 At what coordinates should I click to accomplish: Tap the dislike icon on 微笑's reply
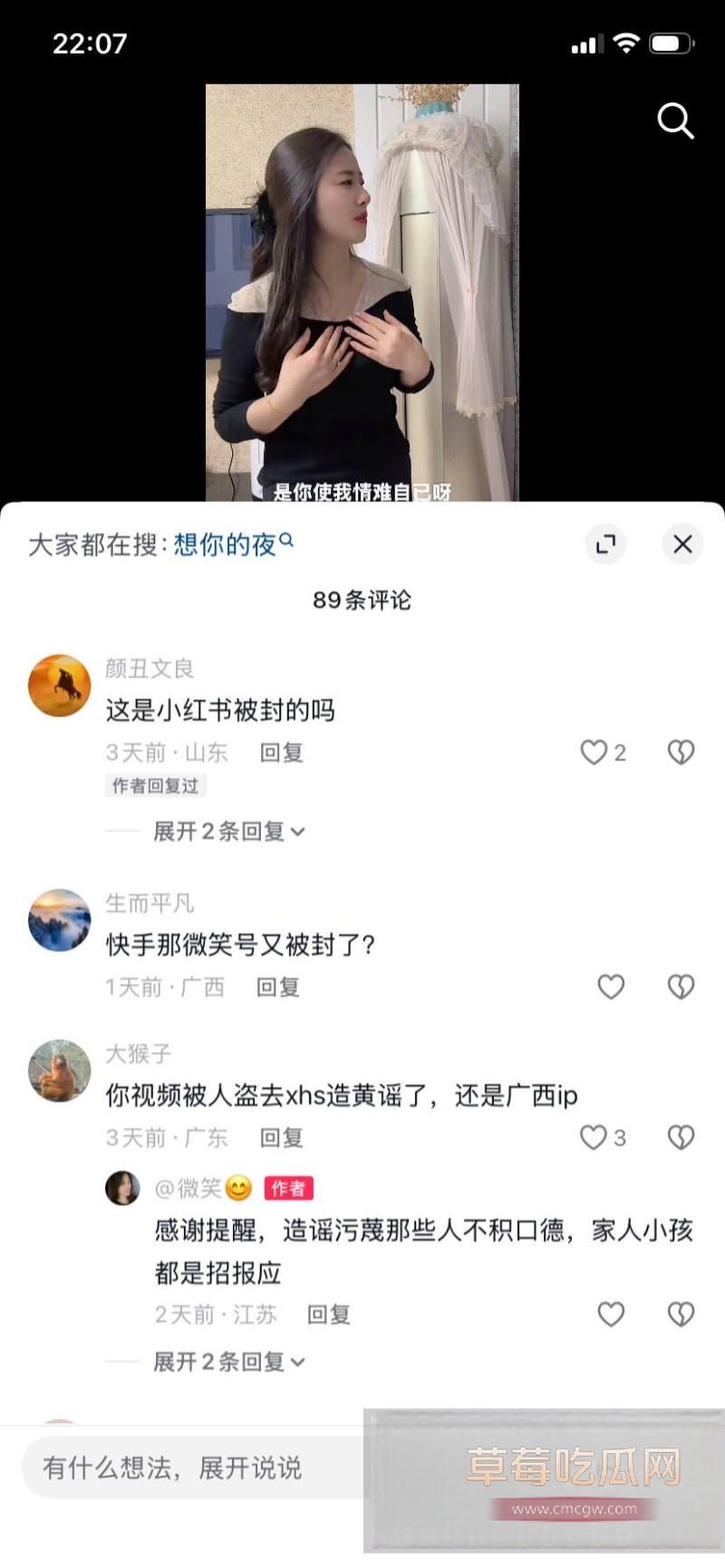[x=680, y=1314]
